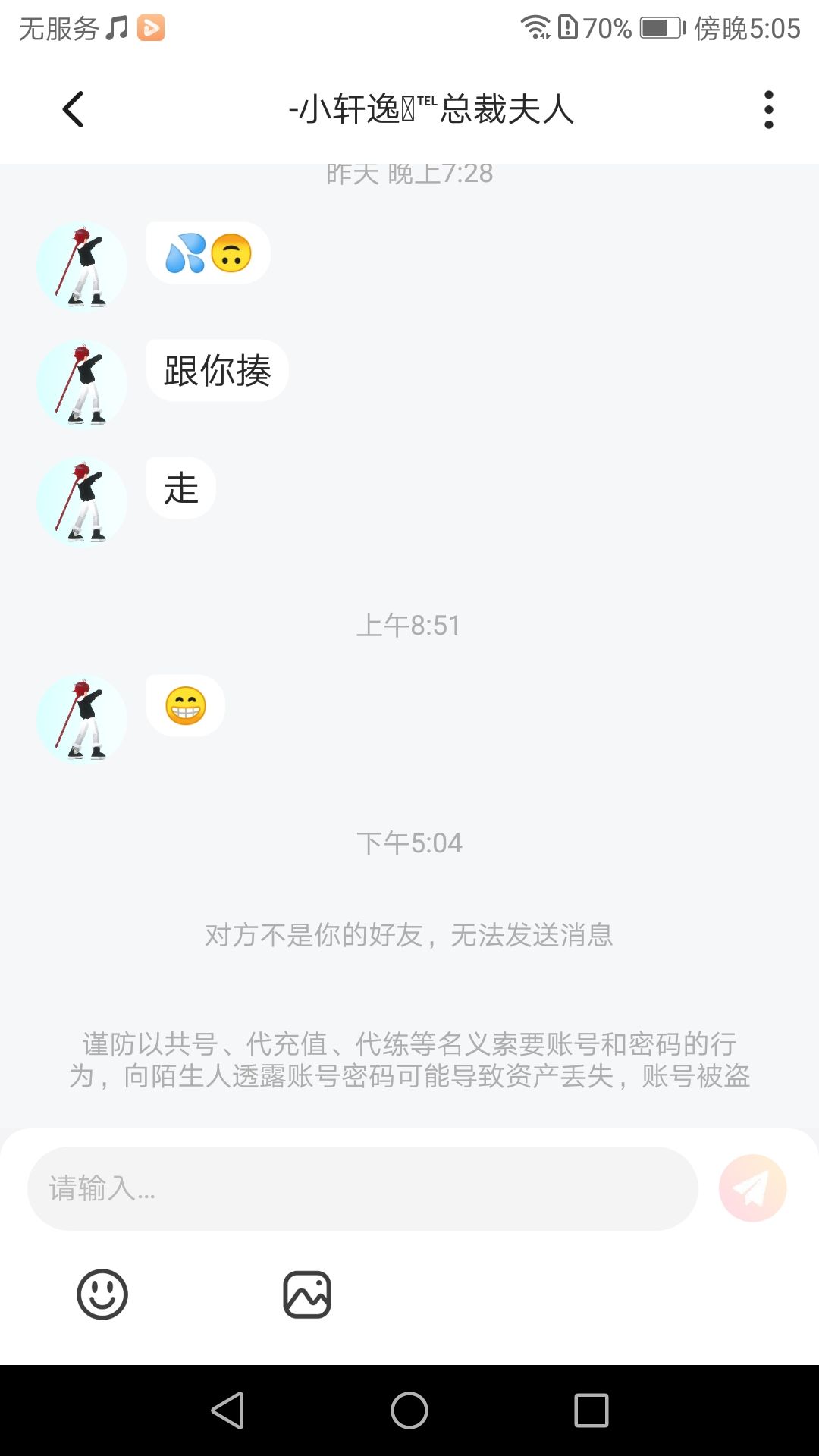Open the image picker icon
This screenshot has width=819, height=1456.
point(307,1294)
